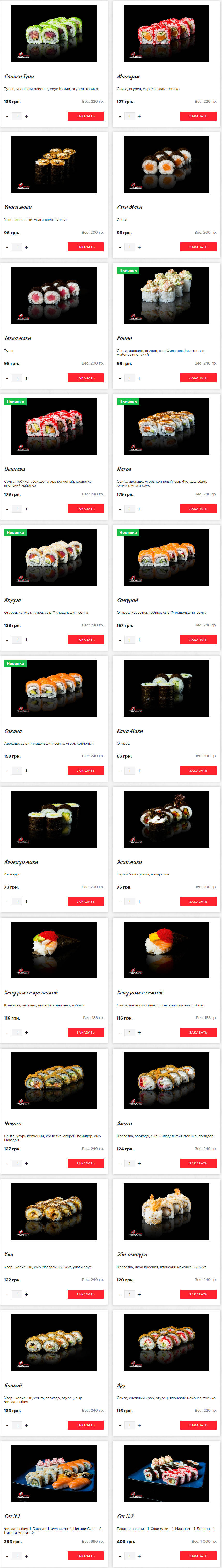Viewport: 222px width, 1568px height.
Task: Order the Хенд ролл с креветкой
Action: [85, 1032]
